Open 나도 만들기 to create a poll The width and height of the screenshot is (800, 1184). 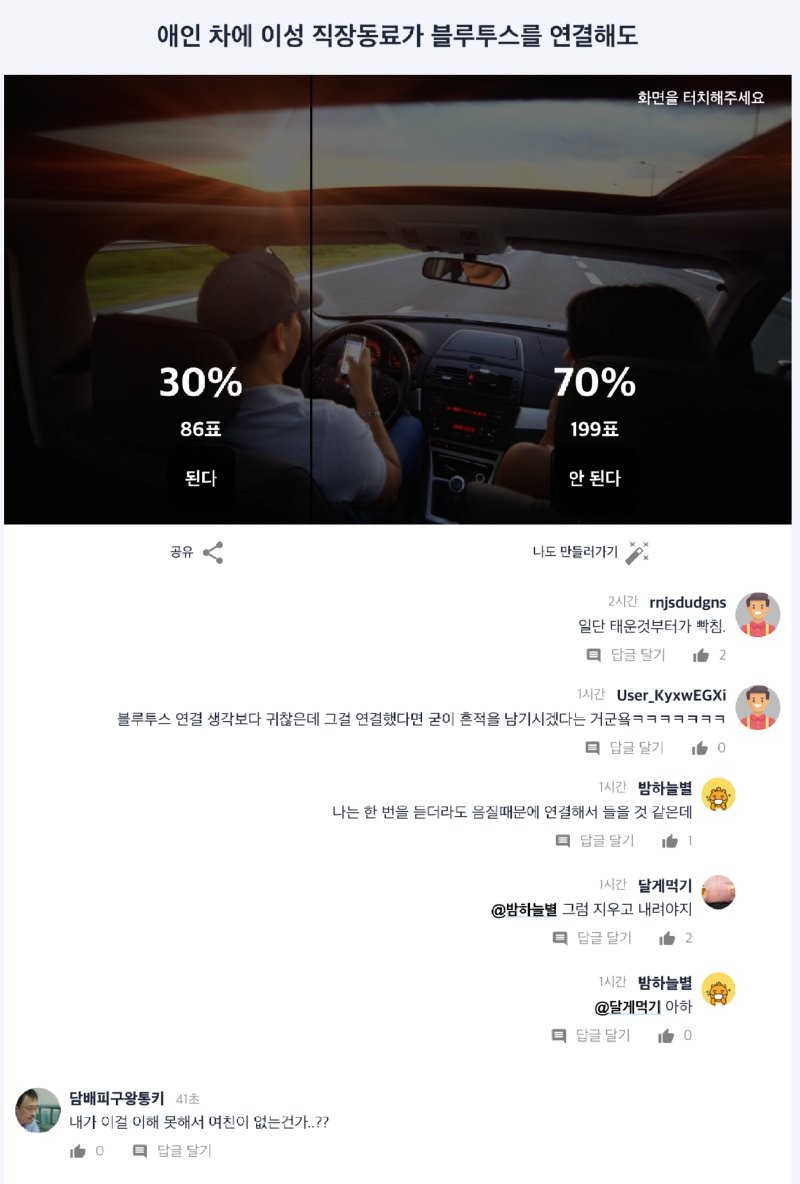pos(590,552)
